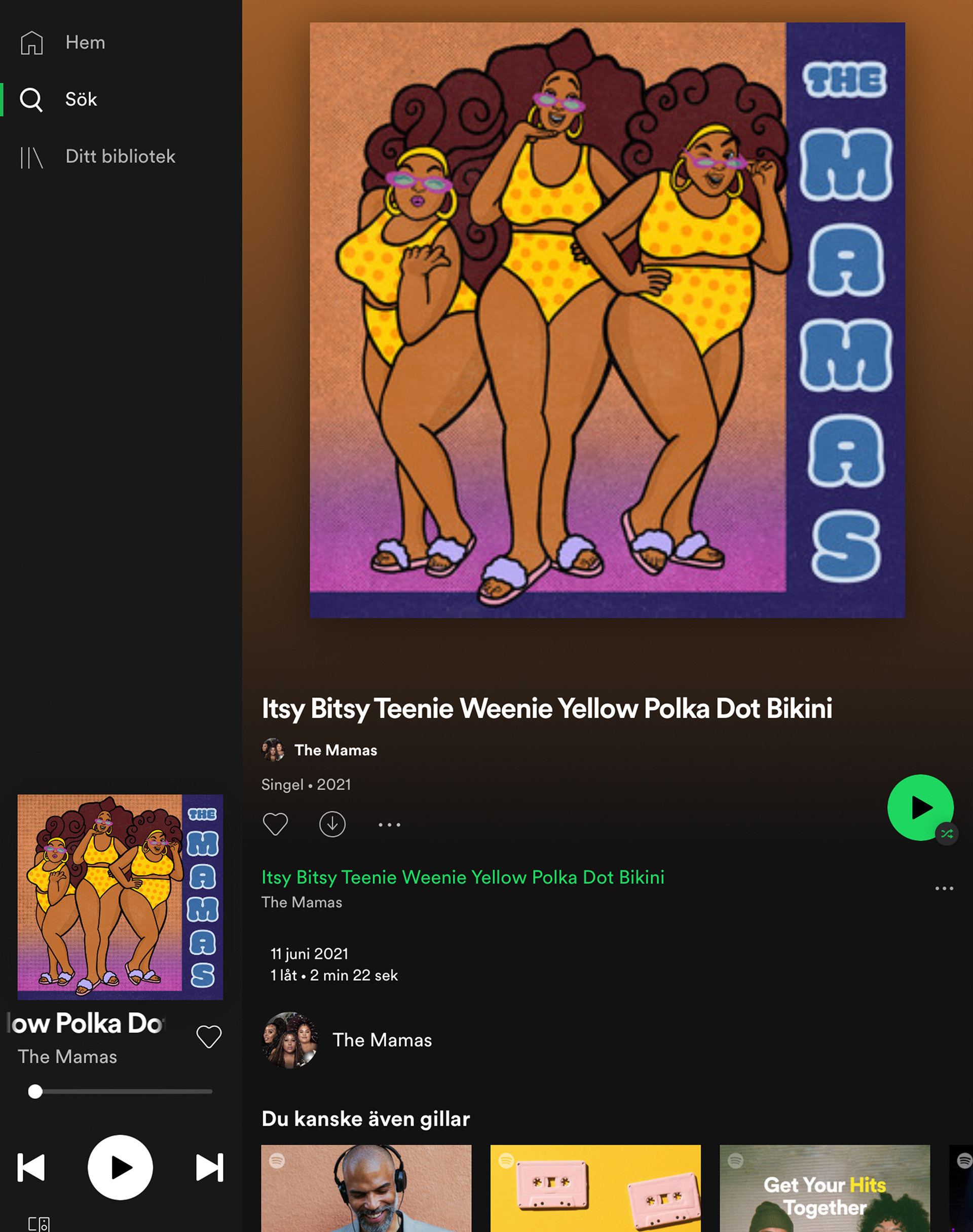The height and width of the screenshot is (1232, 973).
Task: Switch to the Sök tab
Action: [59, 100]
